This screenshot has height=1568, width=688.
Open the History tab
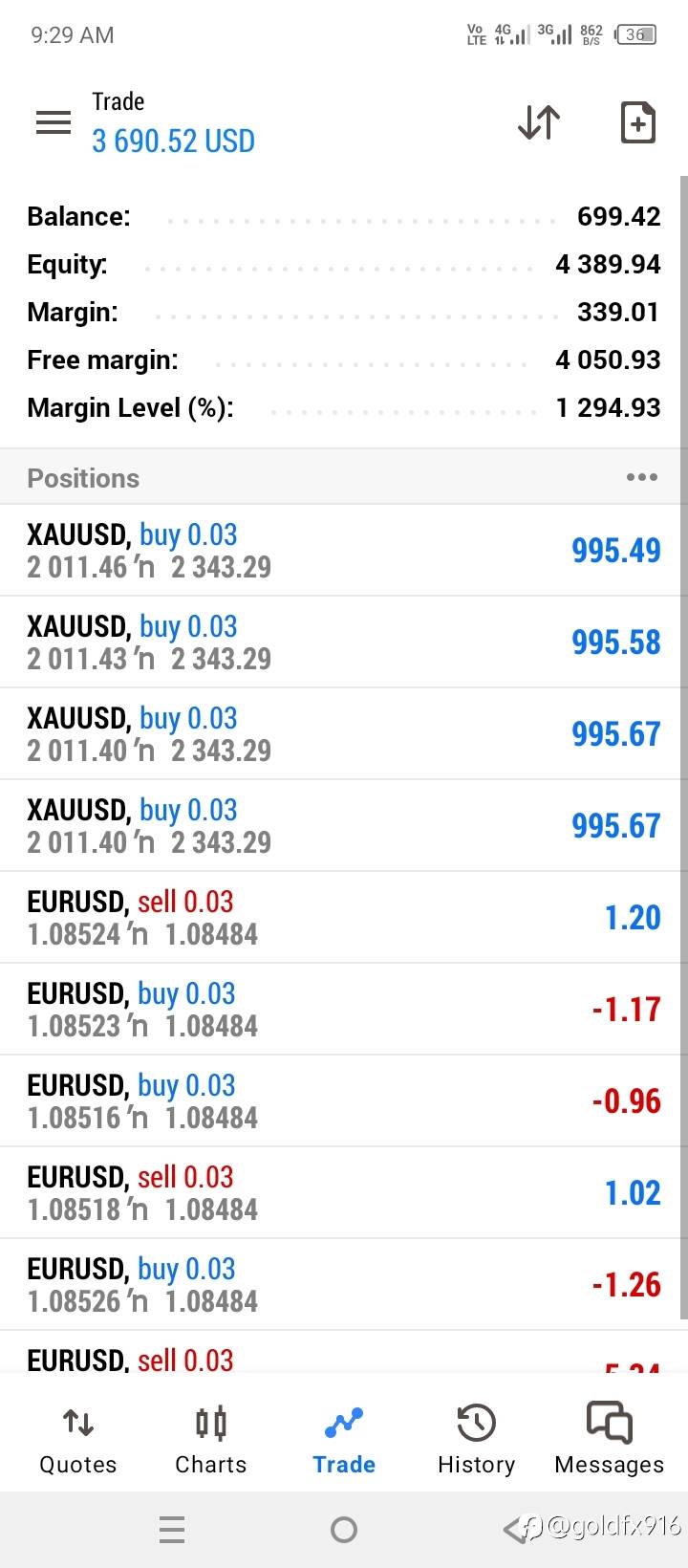476,1441
